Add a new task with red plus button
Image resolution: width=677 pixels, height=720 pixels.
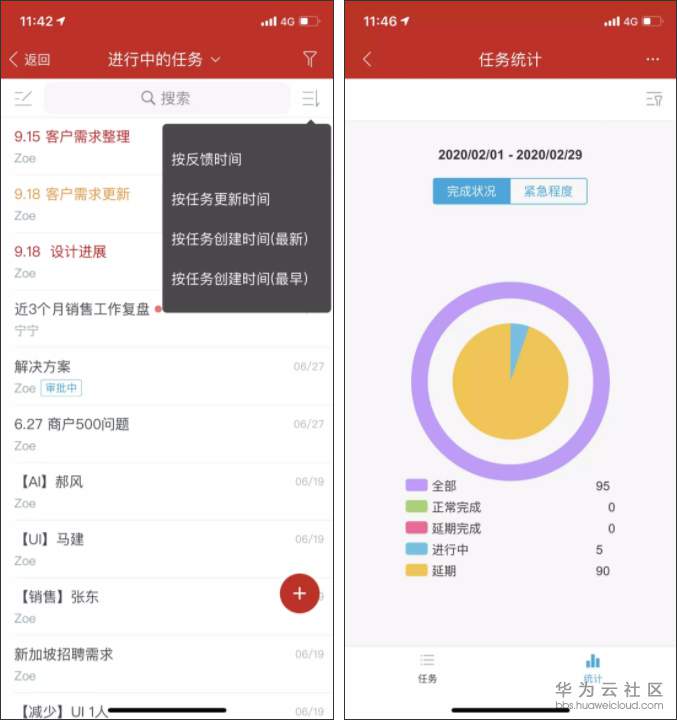tap(299, 593)
